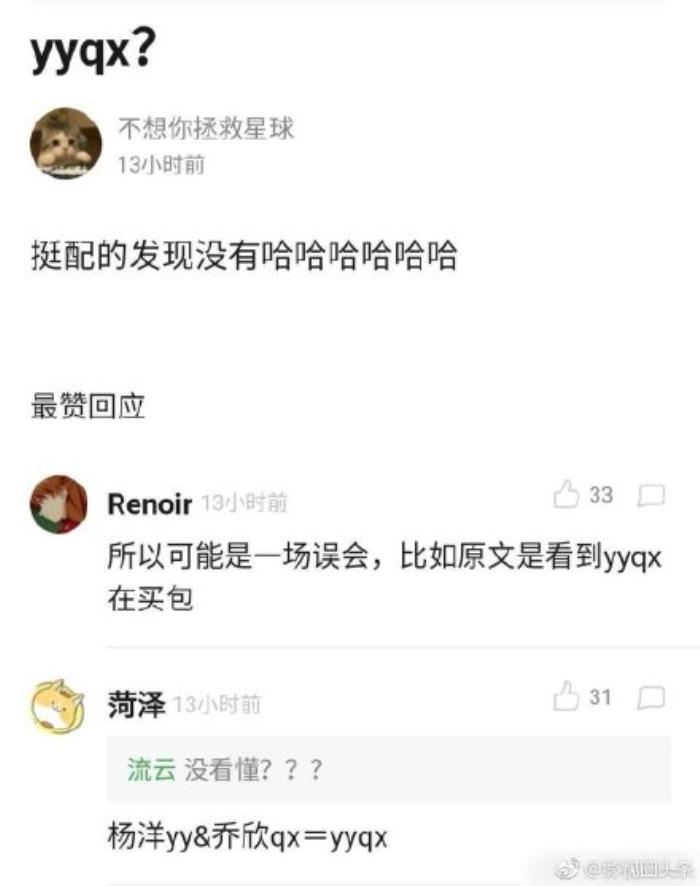Open 不想你拯救星球's profile avatar

[x=66, y=144]
